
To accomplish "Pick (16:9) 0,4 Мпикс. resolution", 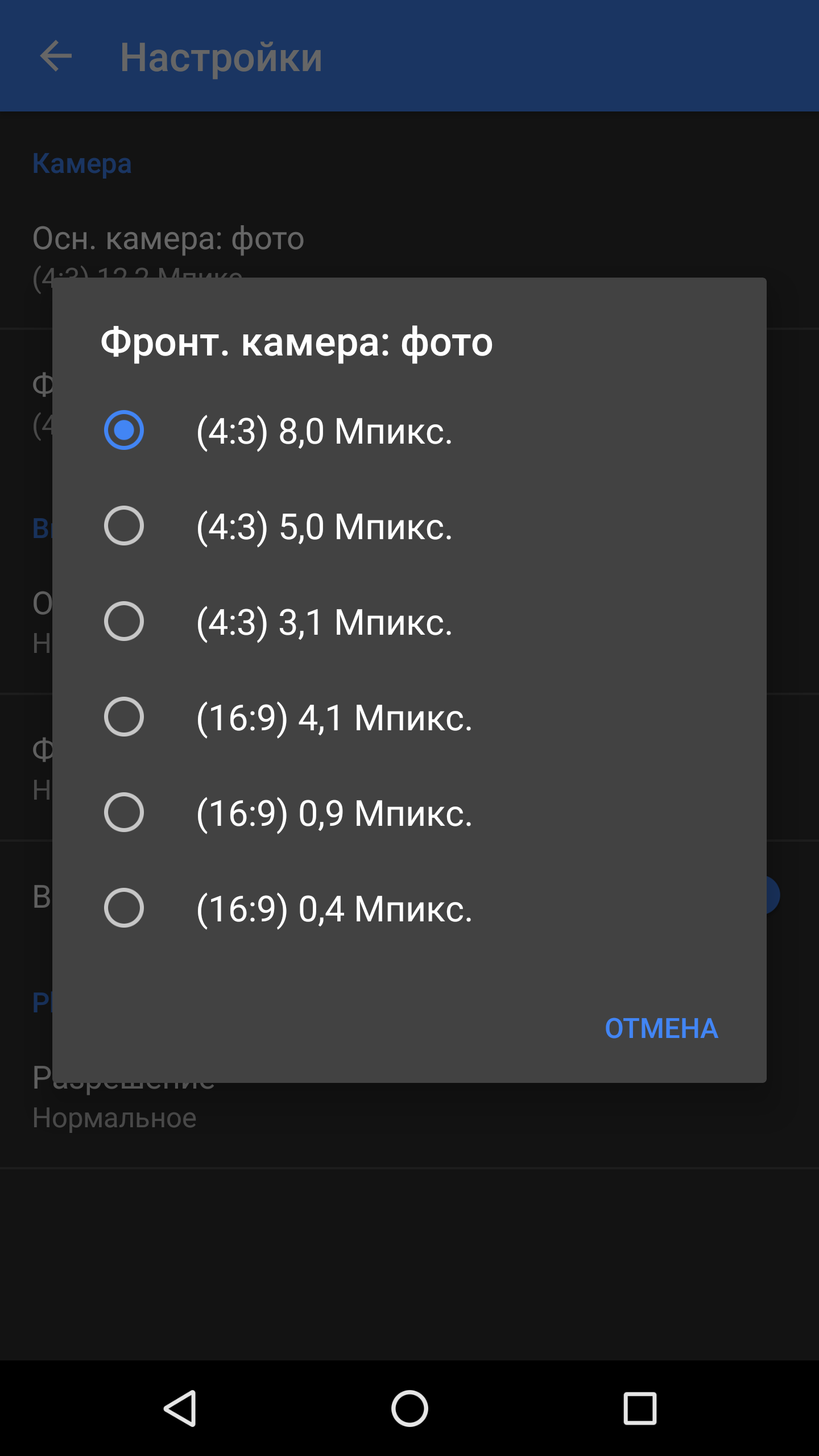I will [409, 908].
